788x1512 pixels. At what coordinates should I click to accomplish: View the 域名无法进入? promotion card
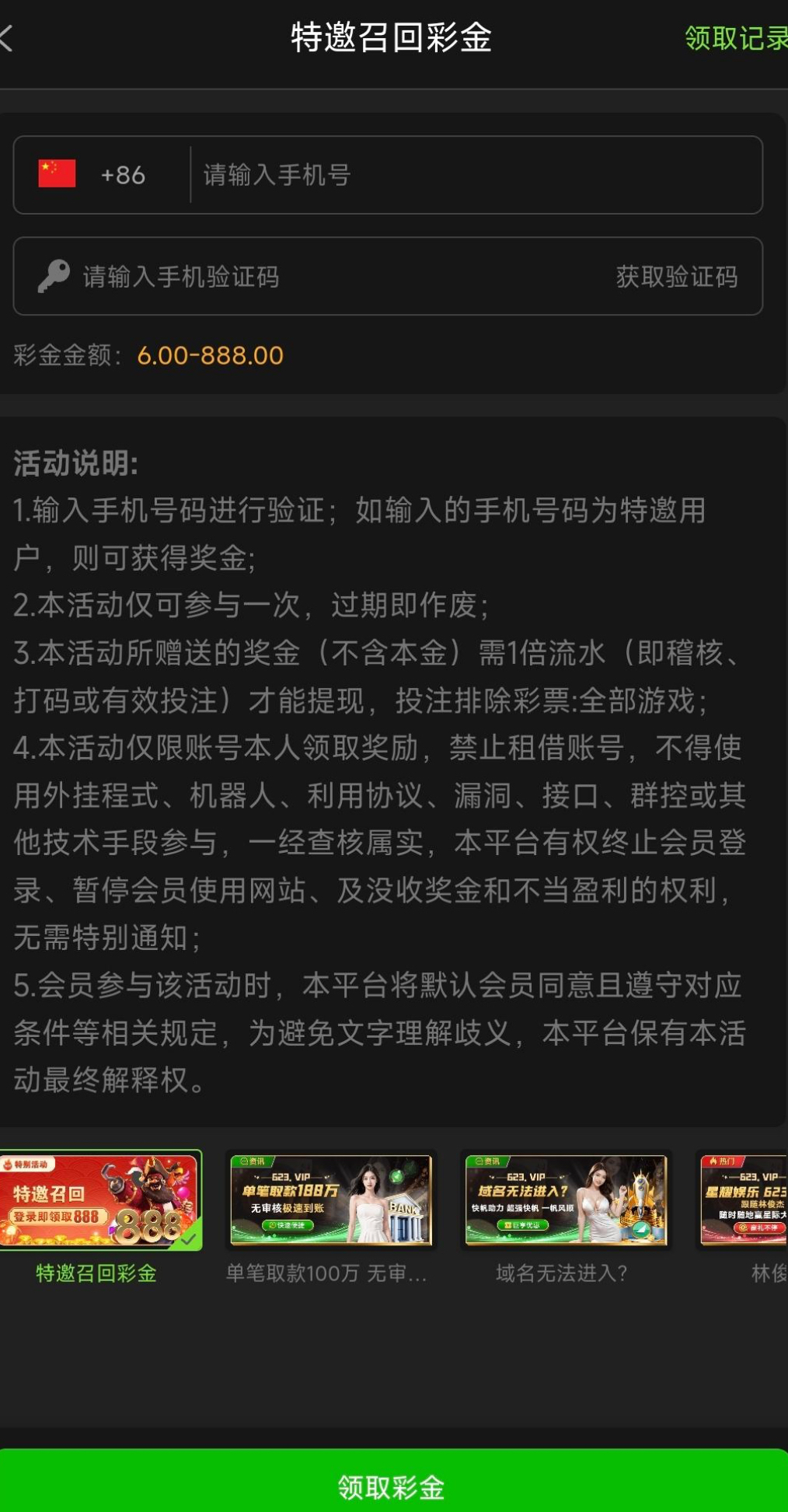click(566, 1199)
